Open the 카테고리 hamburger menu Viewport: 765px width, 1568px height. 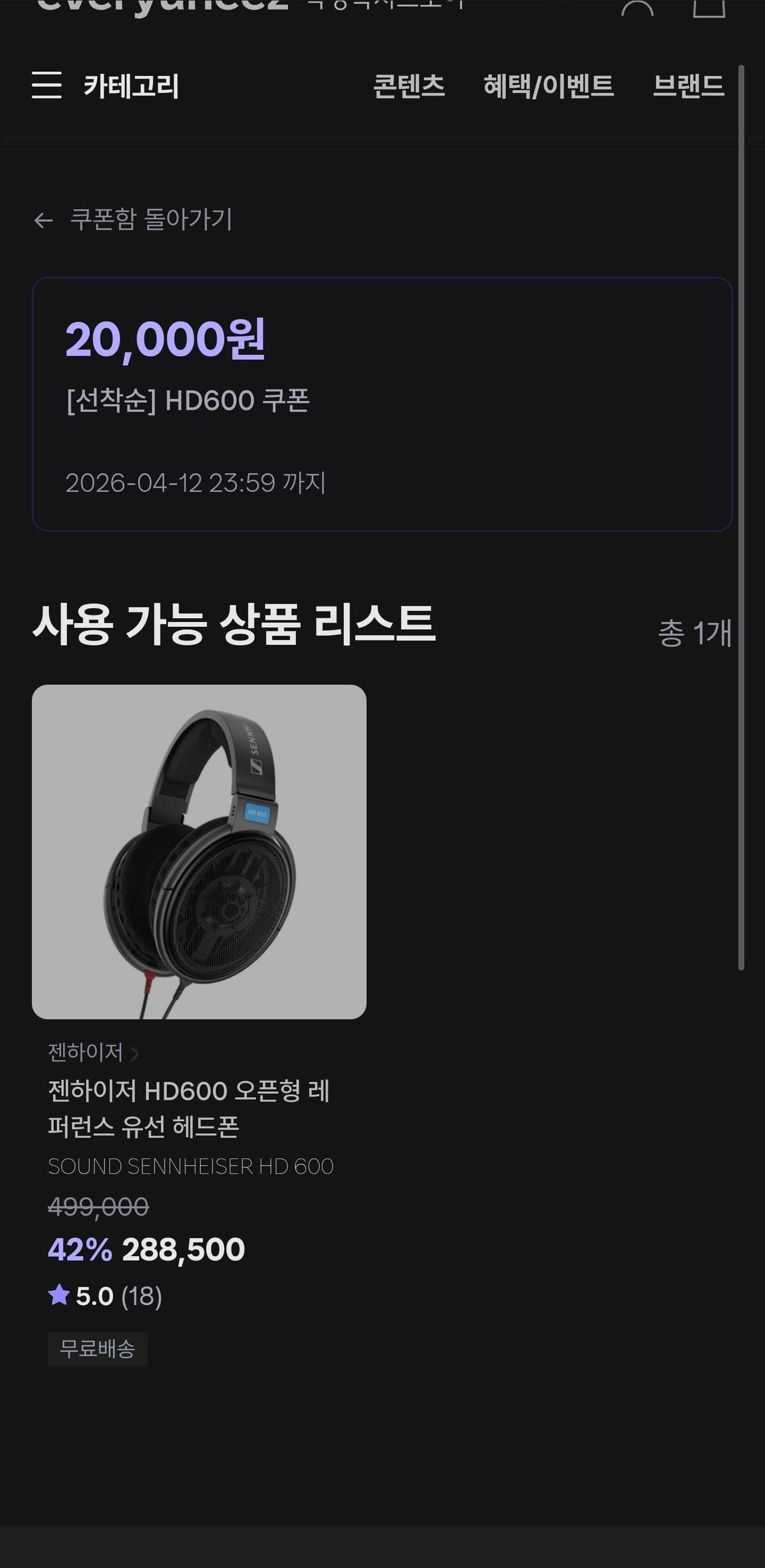point(47,85)
